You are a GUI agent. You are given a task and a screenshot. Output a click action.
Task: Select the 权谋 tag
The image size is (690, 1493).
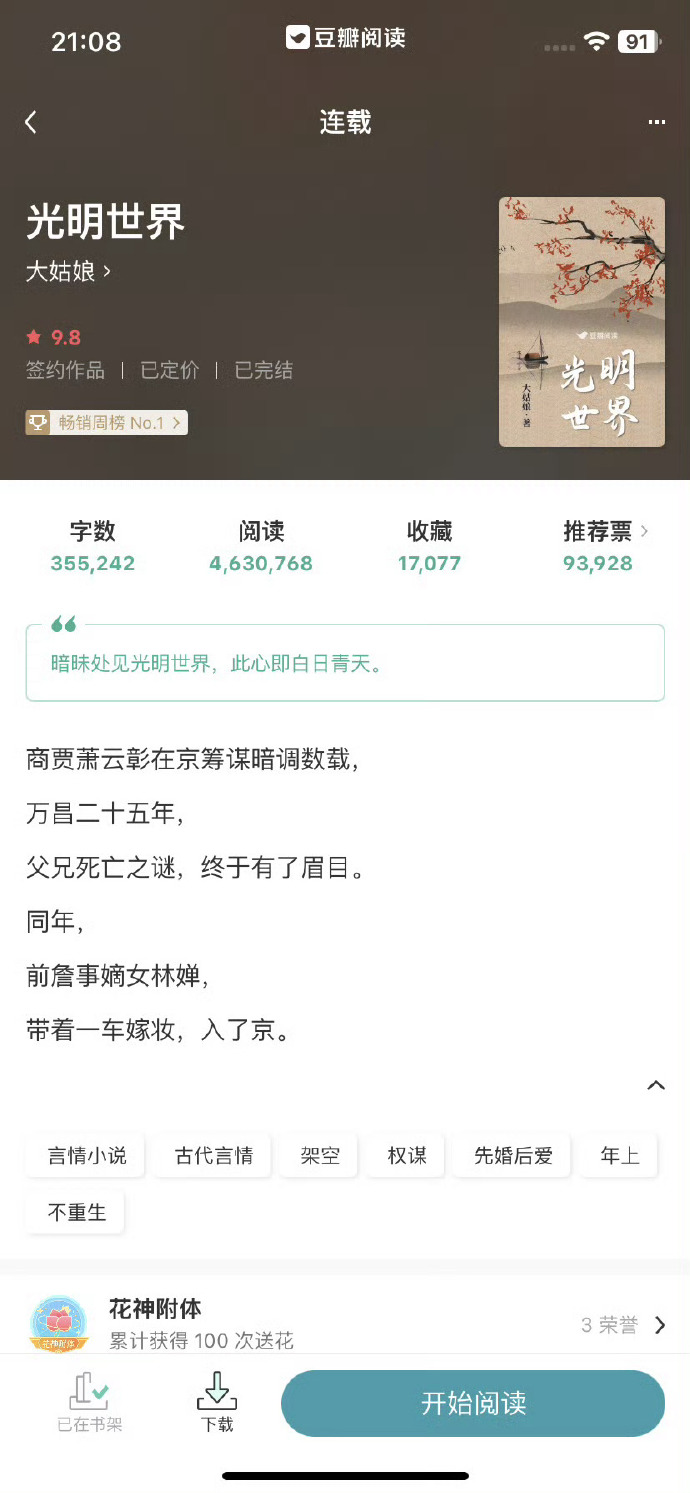tap(407, 1156)
